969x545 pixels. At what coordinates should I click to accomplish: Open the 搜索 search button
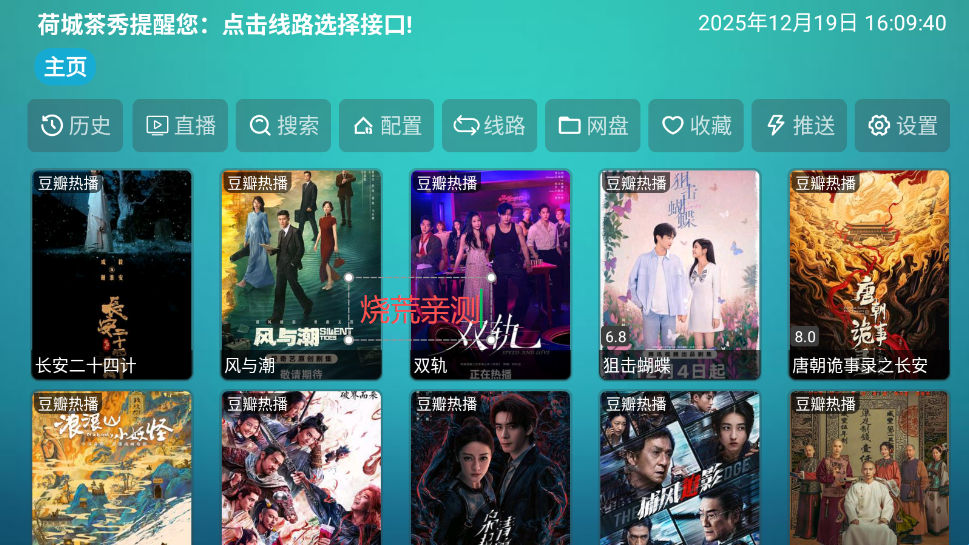click(x=283, y=126)
